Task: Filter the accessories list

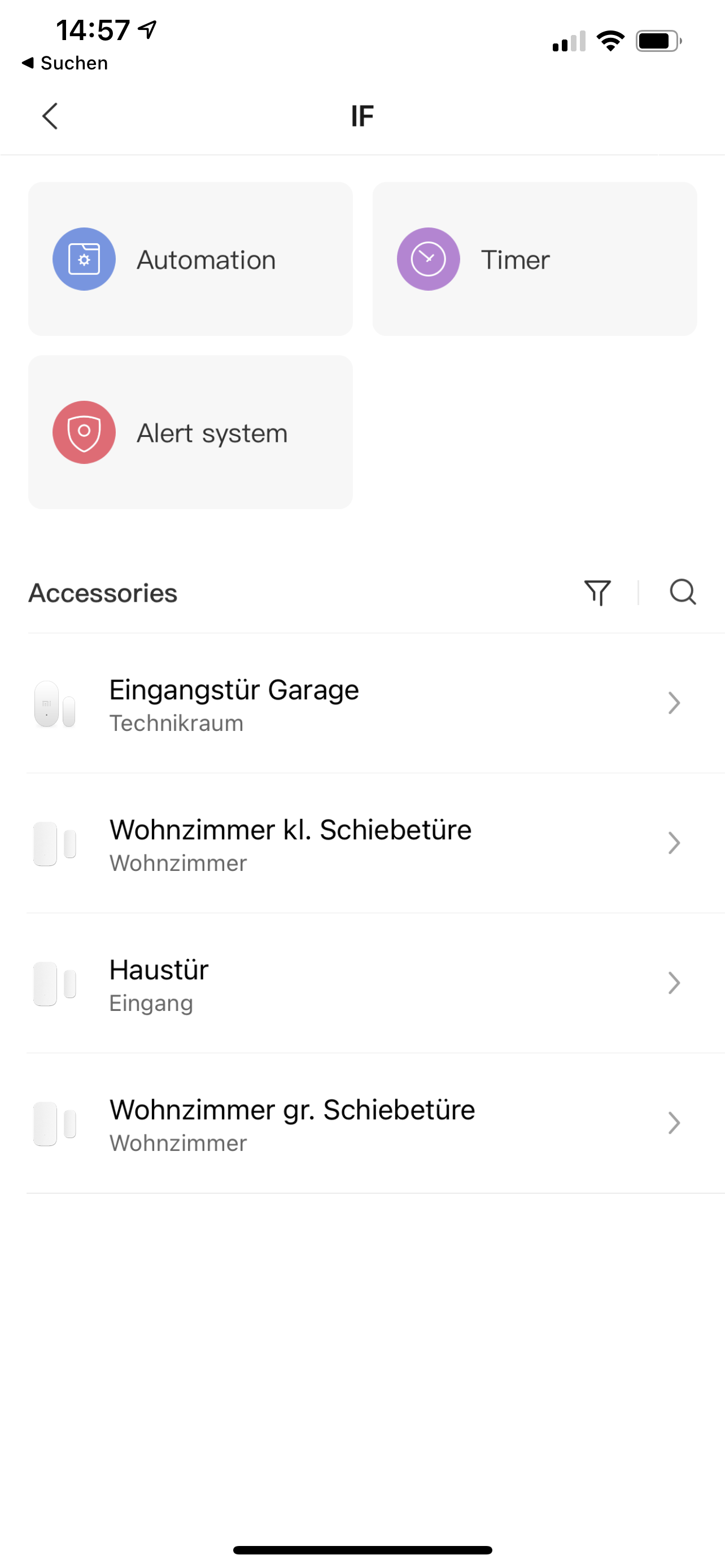Action: (x=597, y=592)
